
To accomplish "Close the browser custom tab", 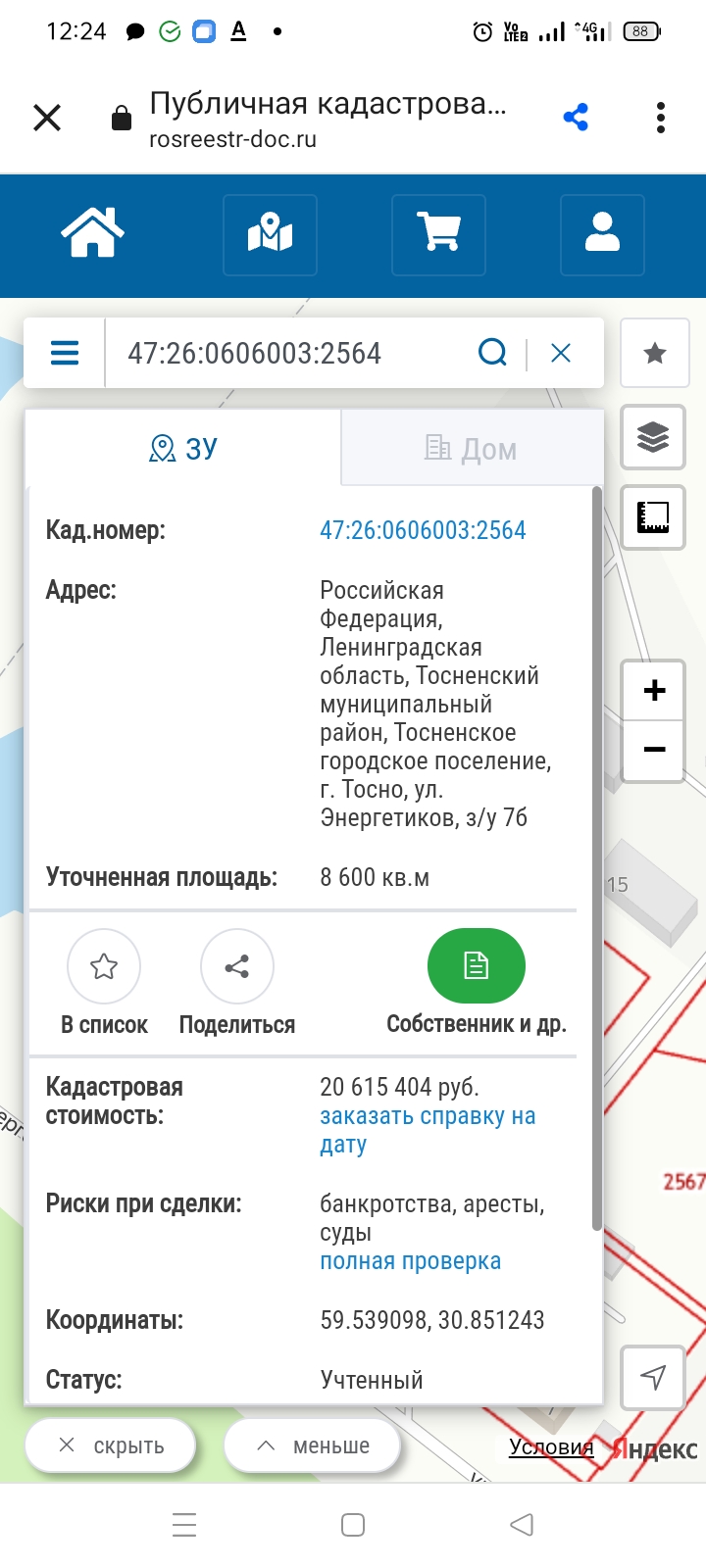I will coord(47,119).
